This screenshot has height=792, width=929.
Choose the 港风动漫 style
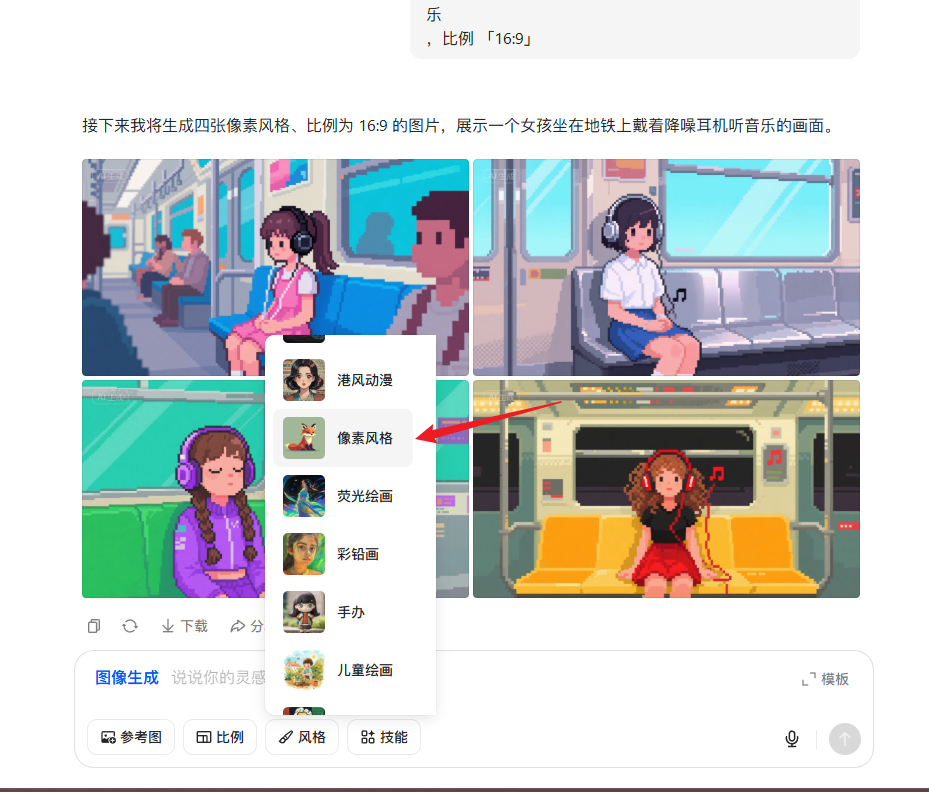[x=343, y=380]
